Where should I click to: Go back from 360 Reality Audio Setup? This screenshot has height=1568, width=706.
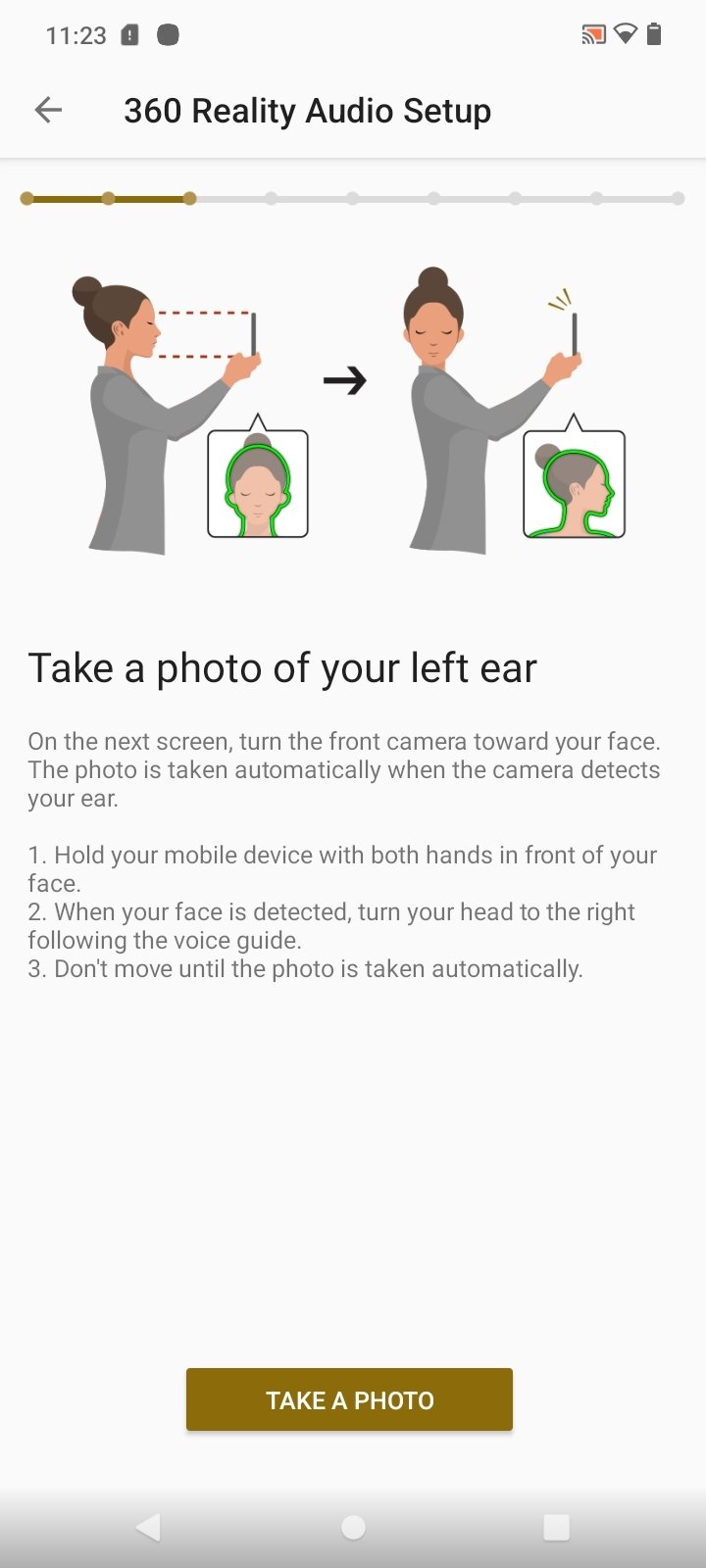pos(48,110)
